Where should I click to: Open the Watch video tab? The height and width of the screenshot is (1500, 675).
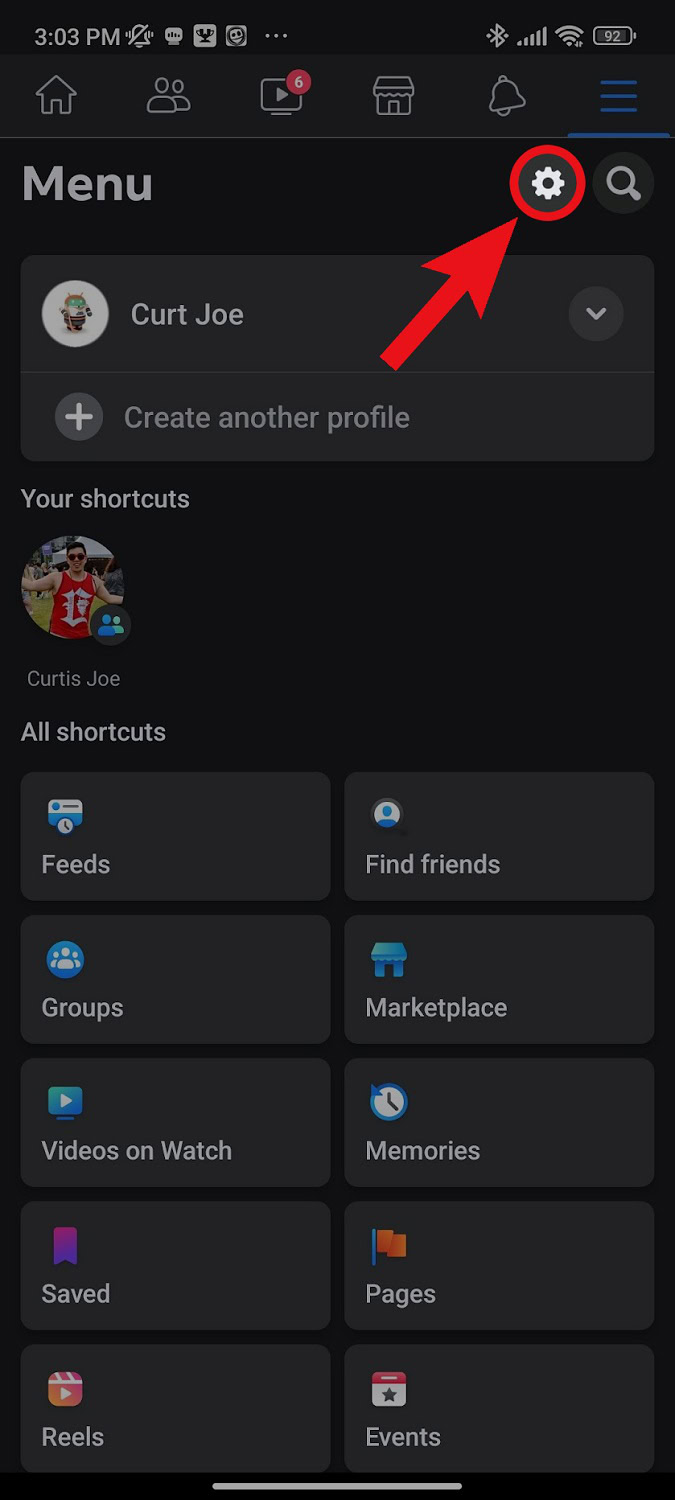coord(281,96)
